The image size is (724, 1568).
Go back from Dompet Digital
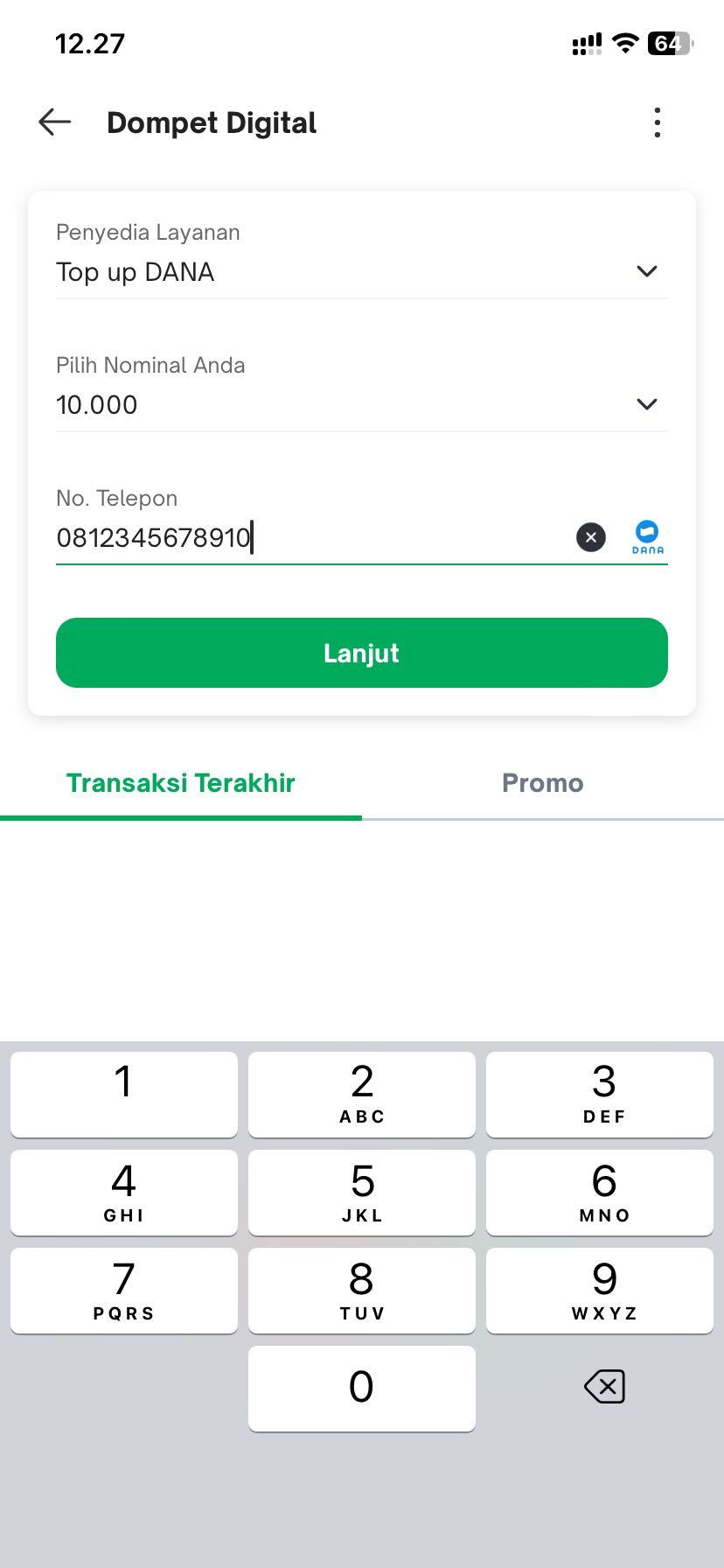54,122
